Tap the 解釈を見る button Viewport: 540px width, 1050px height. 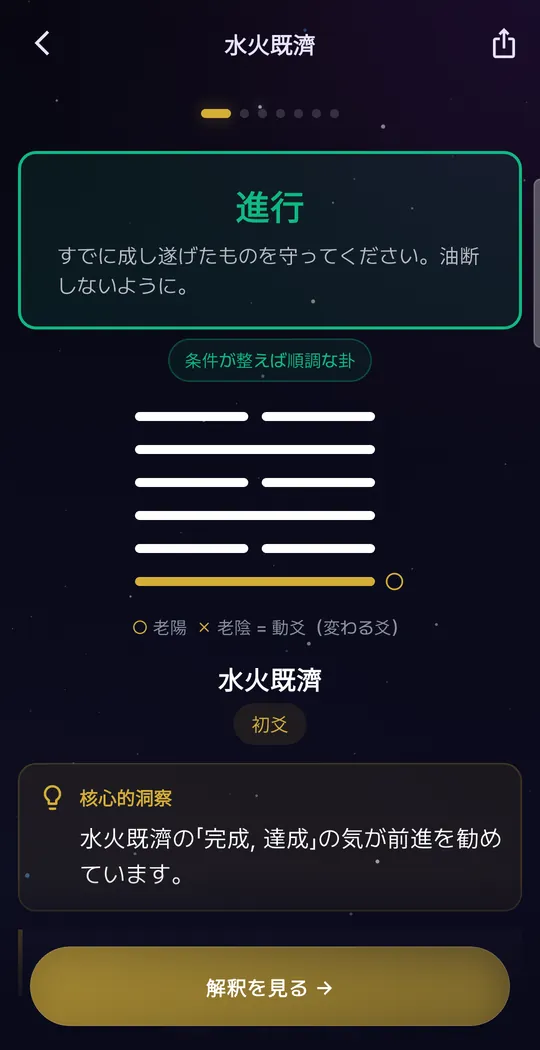click(x=269, y=987)
